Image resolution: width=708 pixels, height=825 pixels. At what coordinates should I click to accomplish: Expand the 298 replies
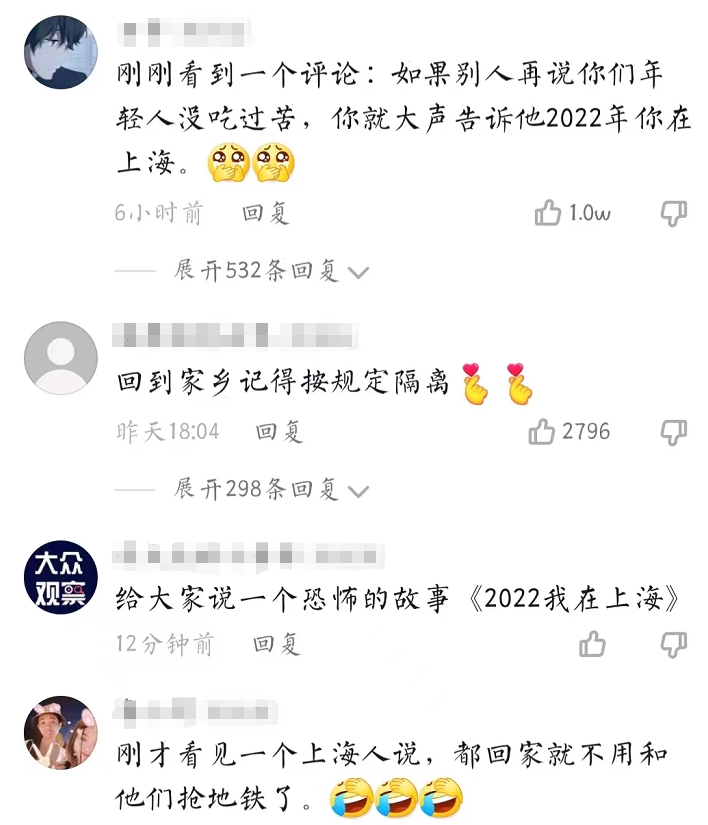point(271,489)
